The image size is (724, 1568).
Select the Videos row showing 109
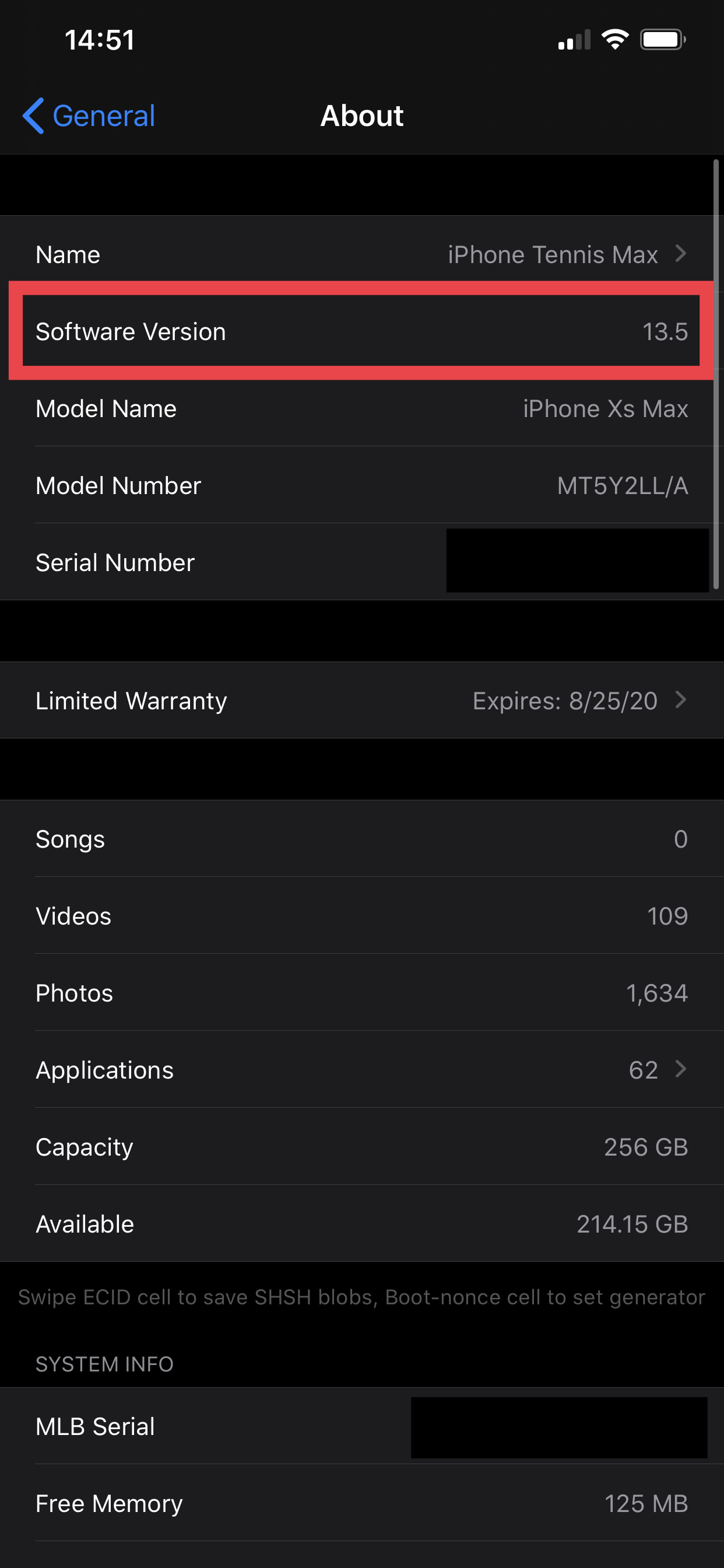pos(362,915)
